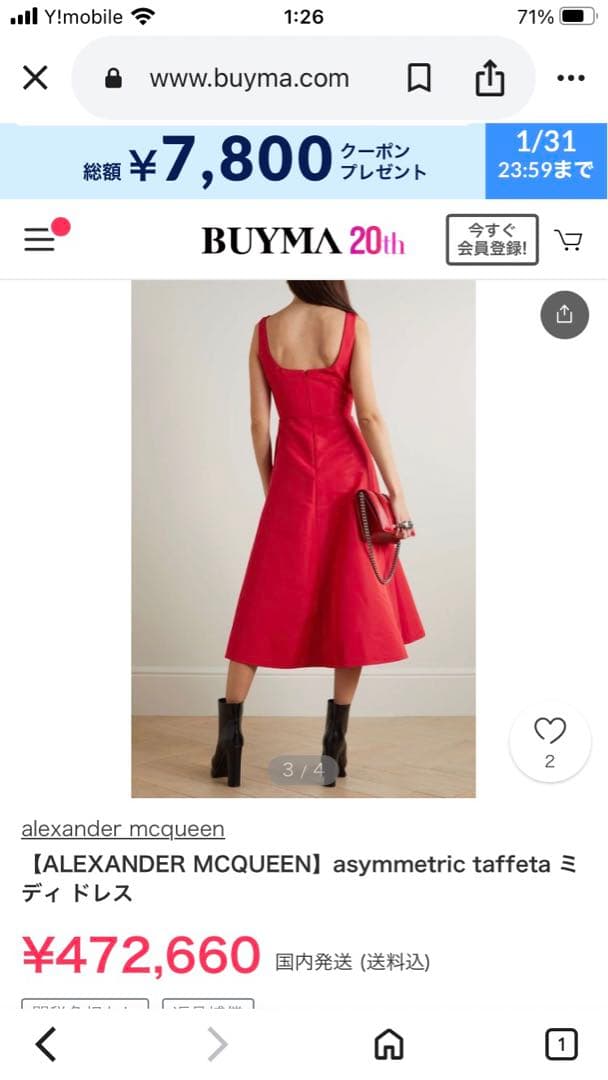Viewport: 608px width, 1080px height.
Task: Tap the browser home button
Action: [388, 1045]
